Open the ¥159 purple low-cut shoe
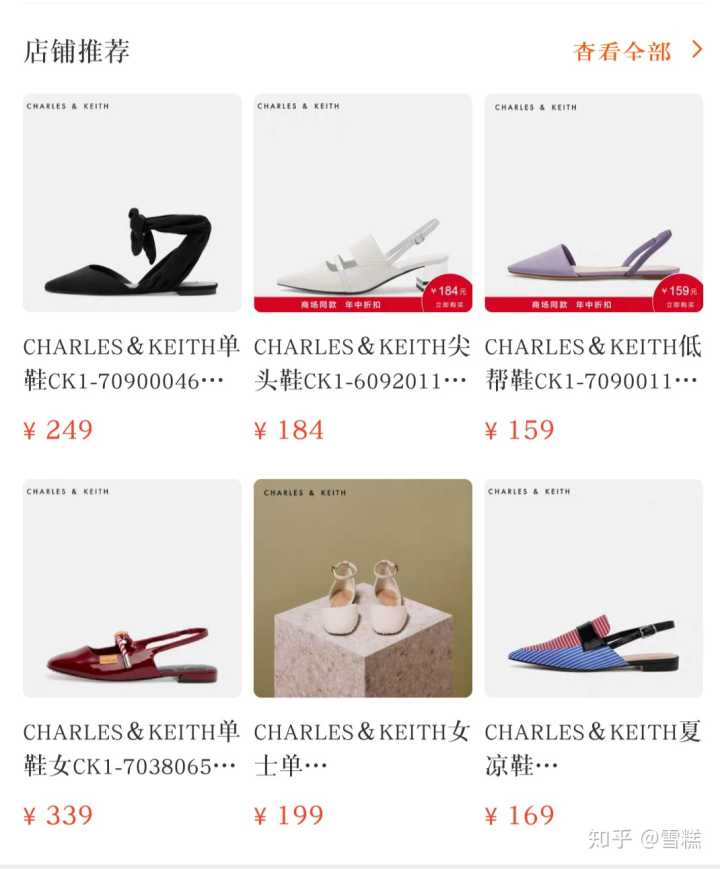The image size is (720, 869). (593, 203)
